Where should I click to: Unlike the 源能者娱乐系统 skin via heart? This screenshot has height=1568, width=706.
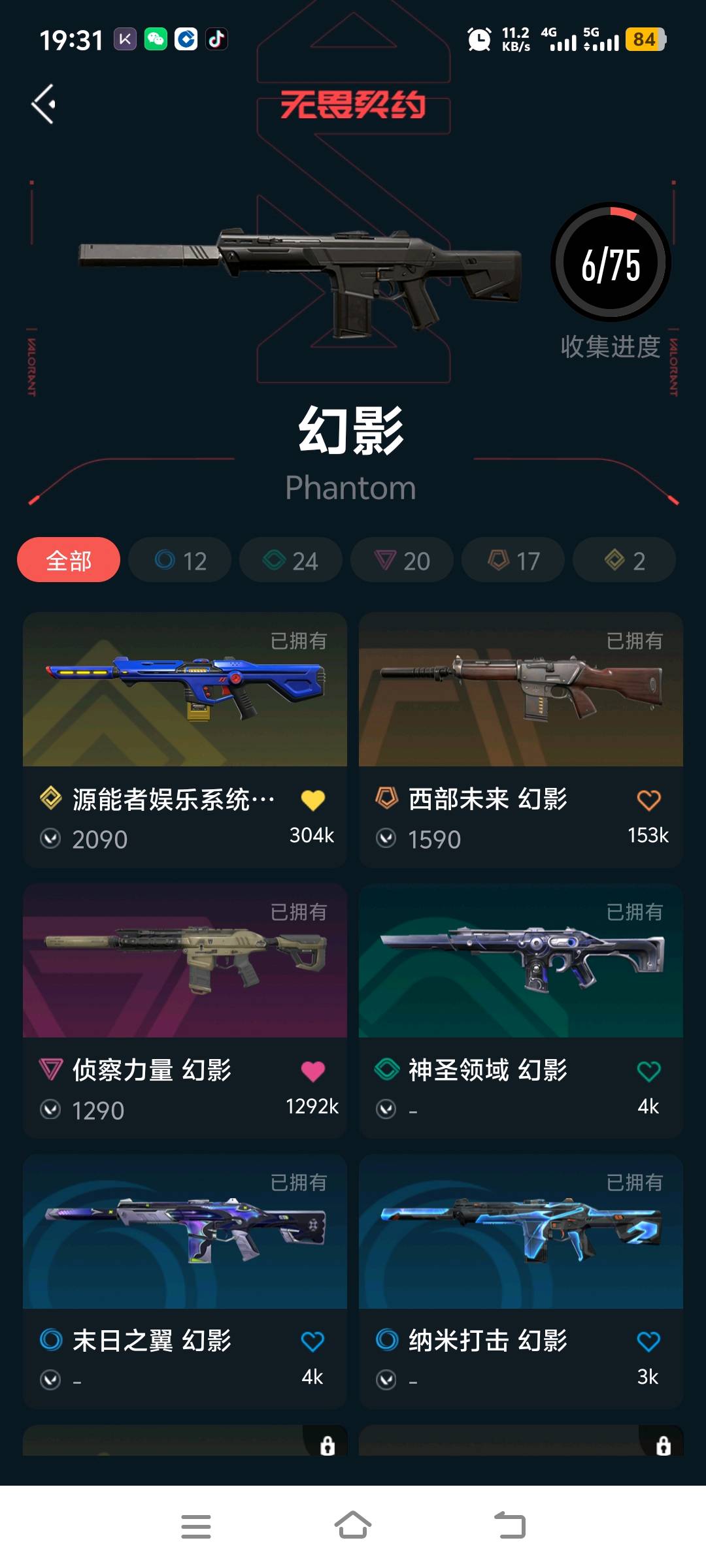coord(312,800)
